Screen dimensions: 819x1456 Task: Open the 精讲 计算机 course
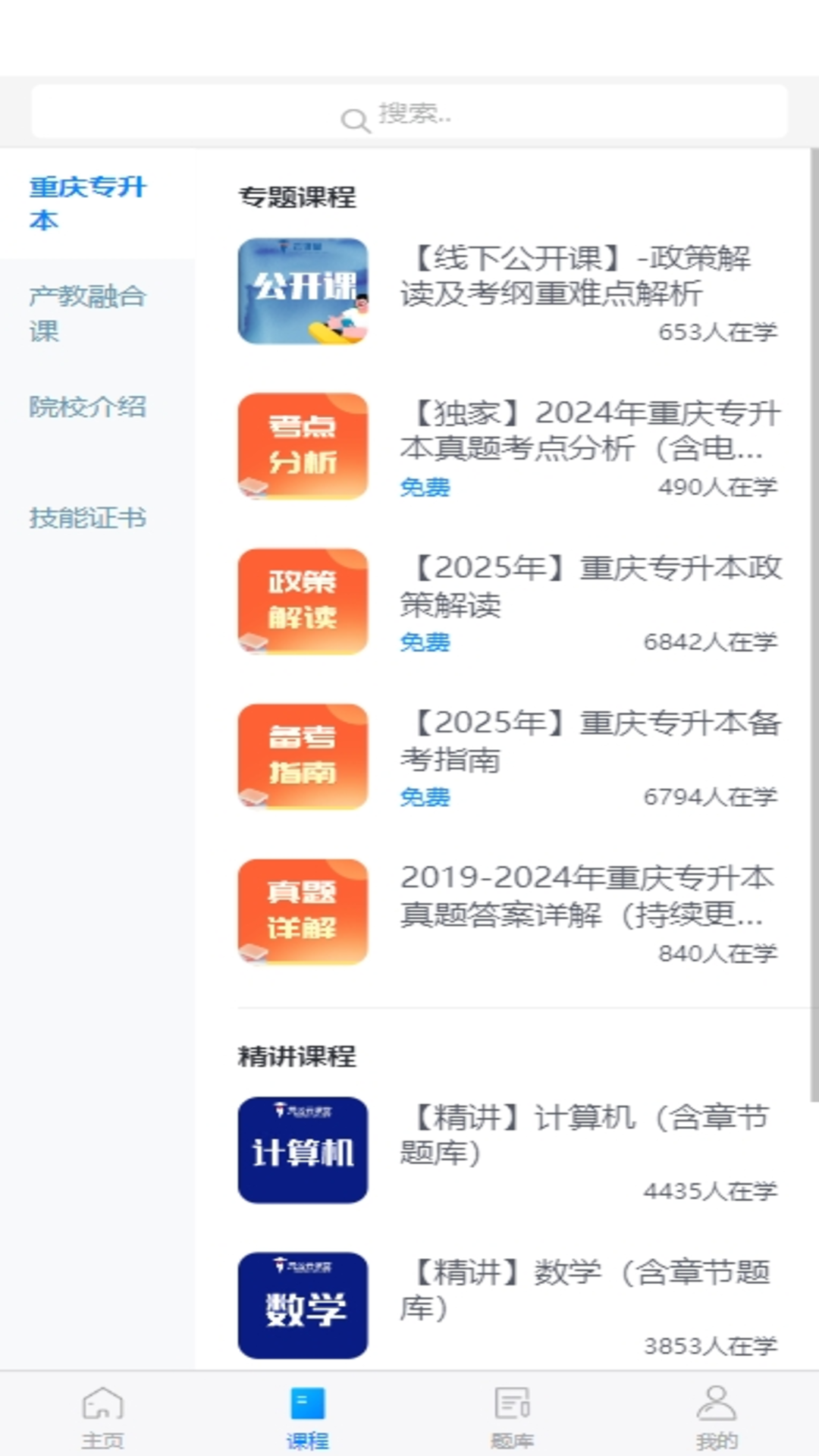point(508,1150)
